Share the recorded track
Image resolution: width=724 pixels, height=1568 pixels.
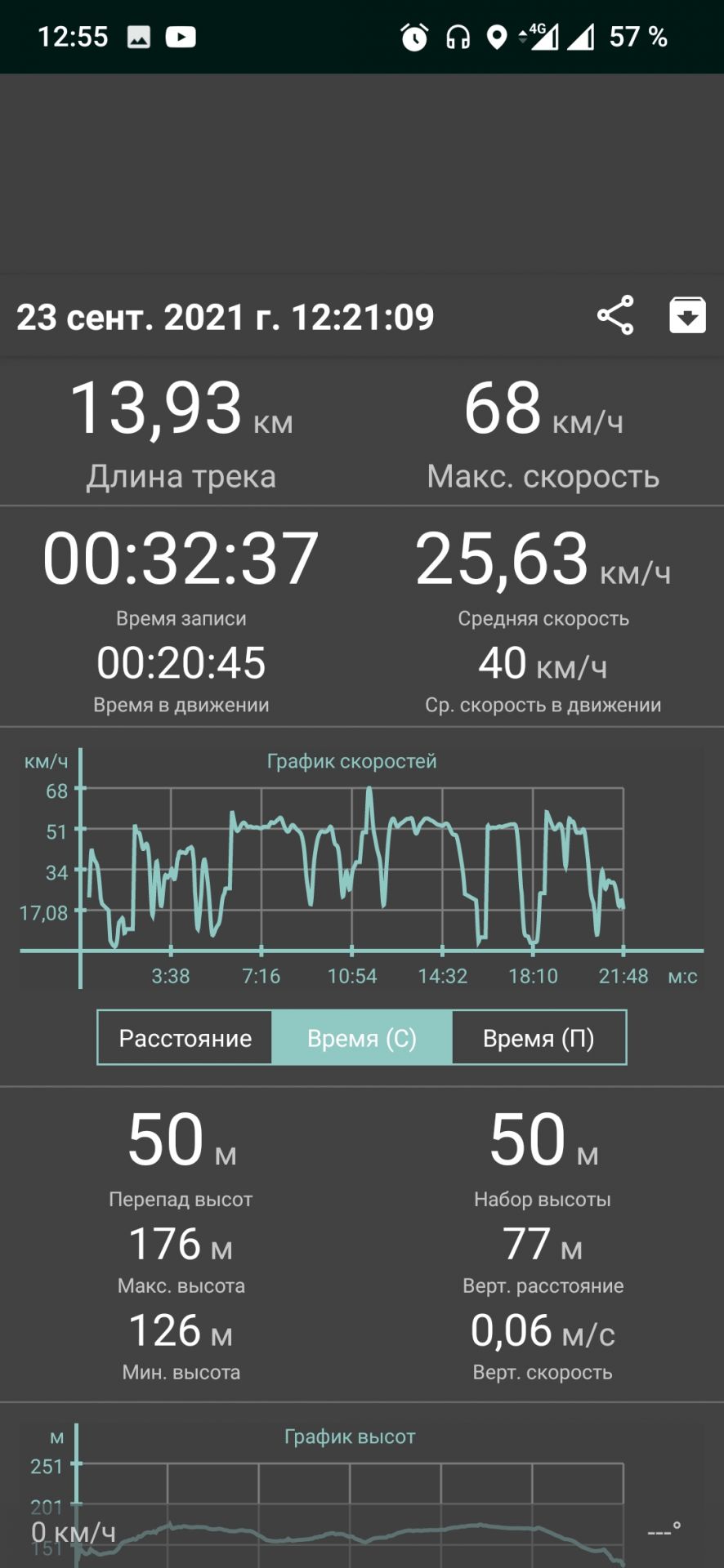(x=615, y=315)
